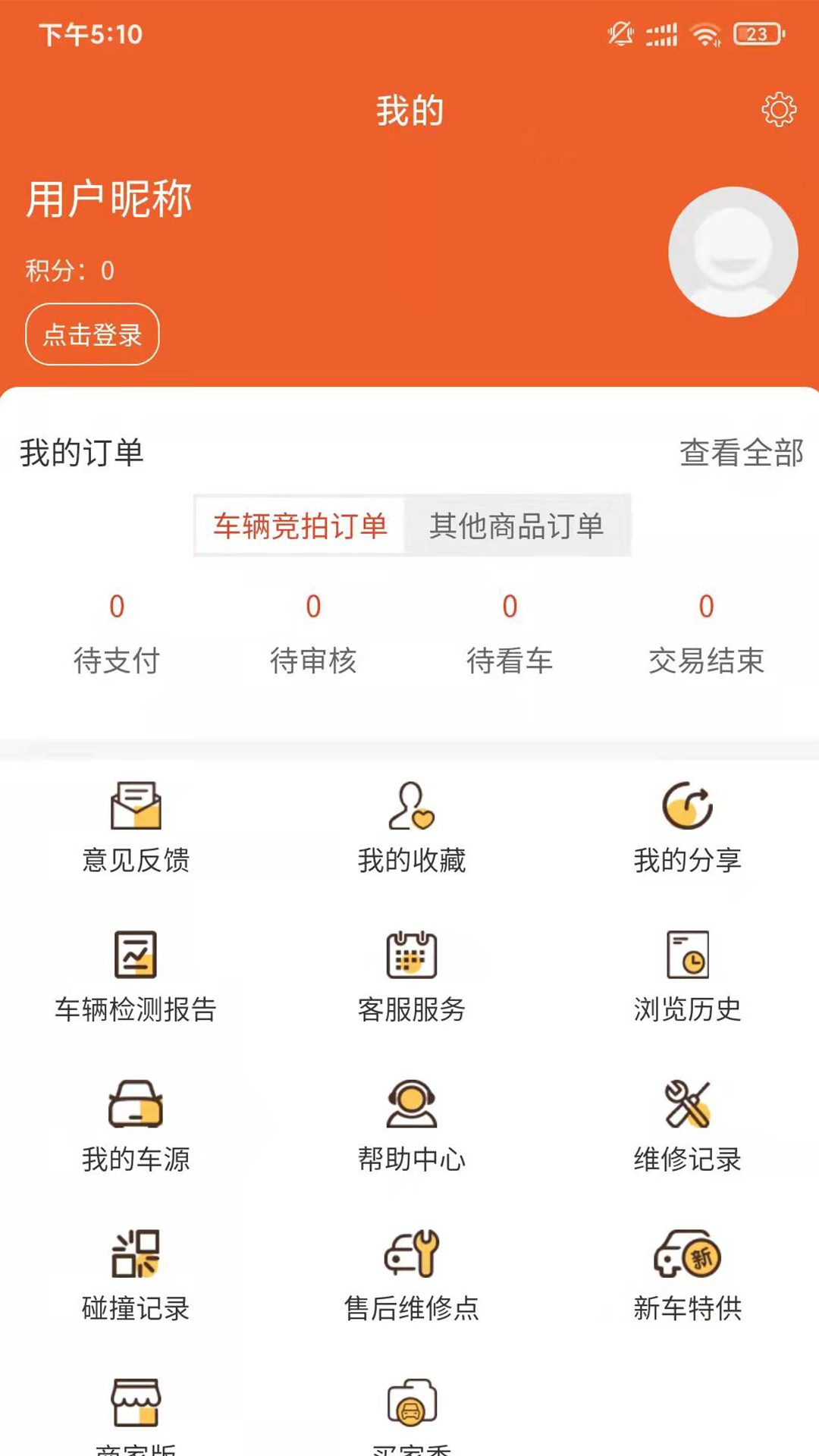Screen dimensions: 819x1456
Task: Open 维修记录 repair records
Action: [688, 1127]
